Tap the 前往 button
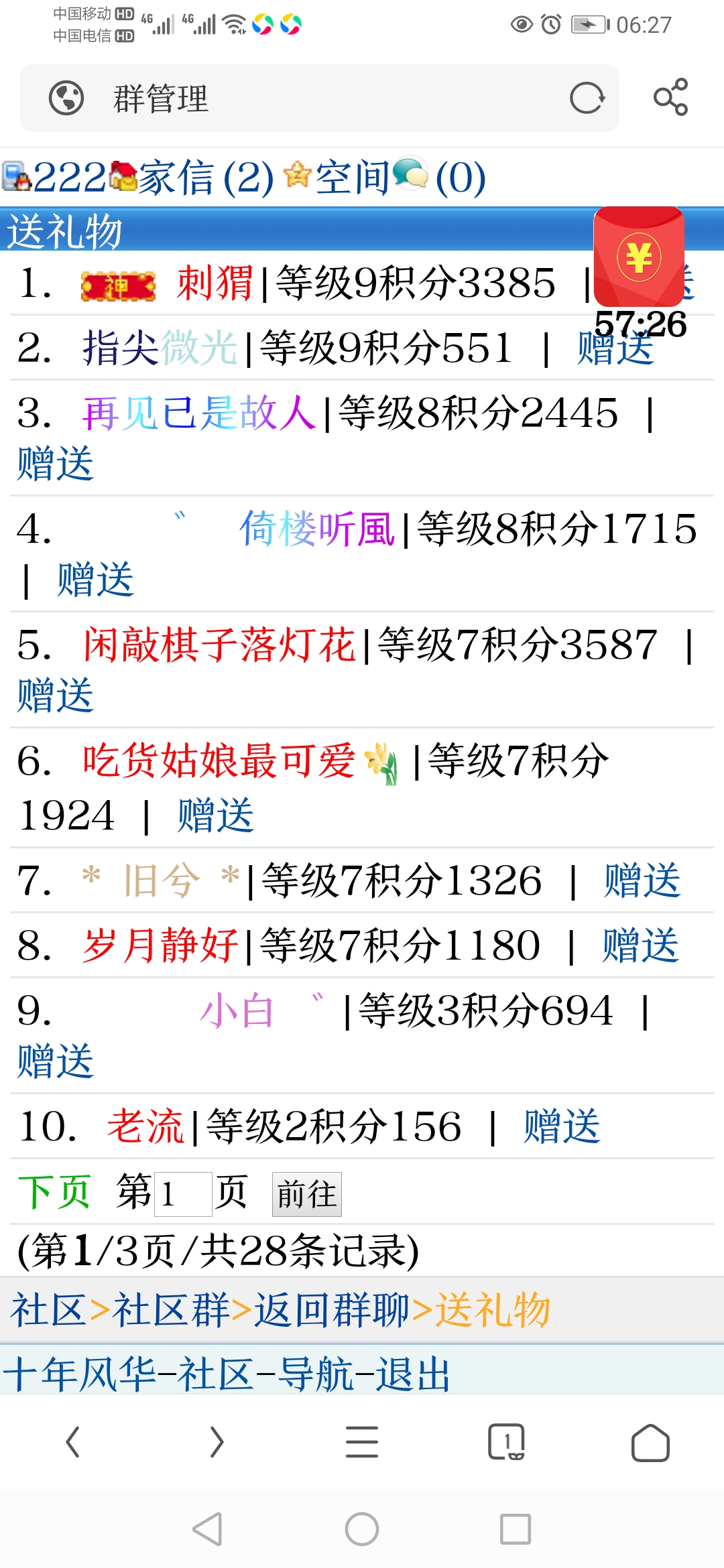Screen dimensions: 724x1568 point(306,1194)
